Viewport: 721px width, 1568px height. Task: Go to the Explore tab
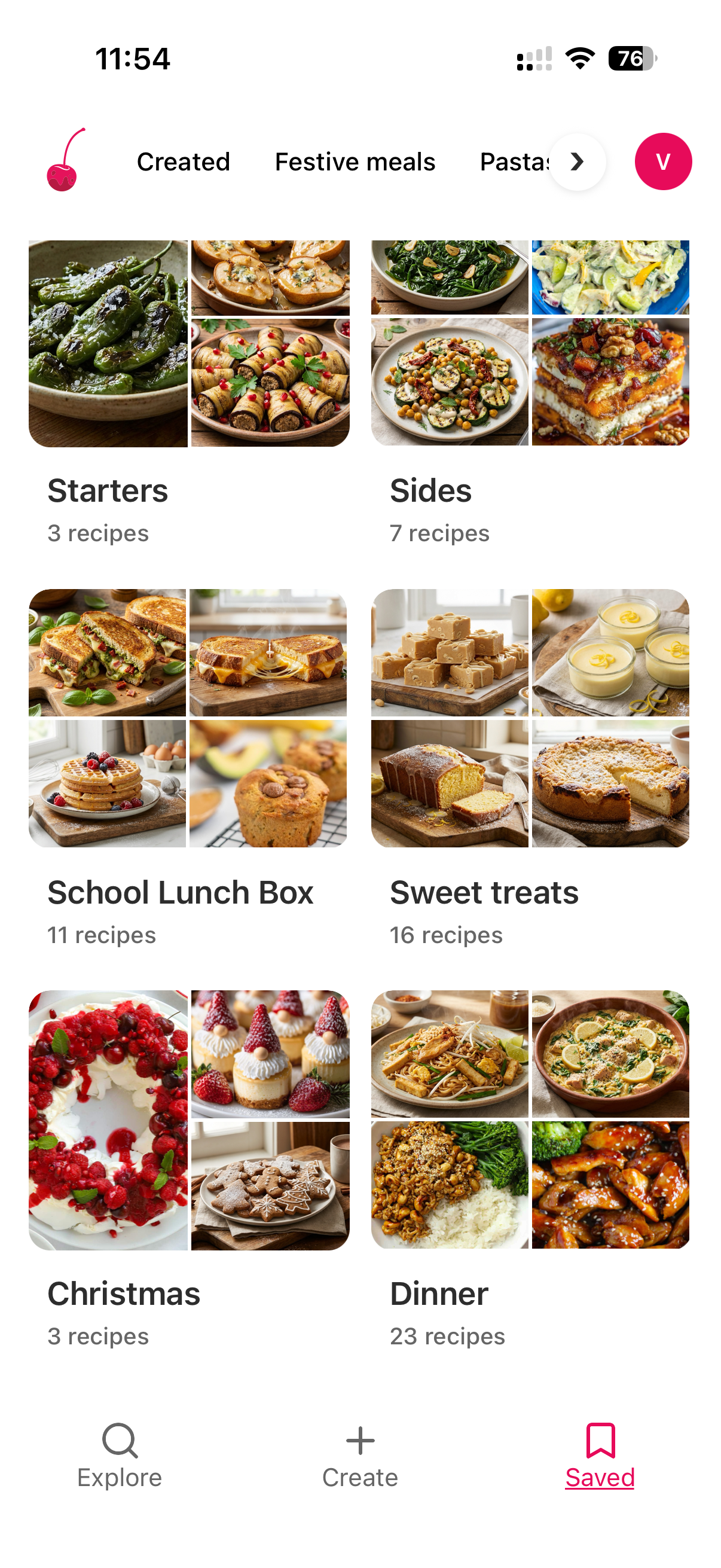[x=120, y=1456]
